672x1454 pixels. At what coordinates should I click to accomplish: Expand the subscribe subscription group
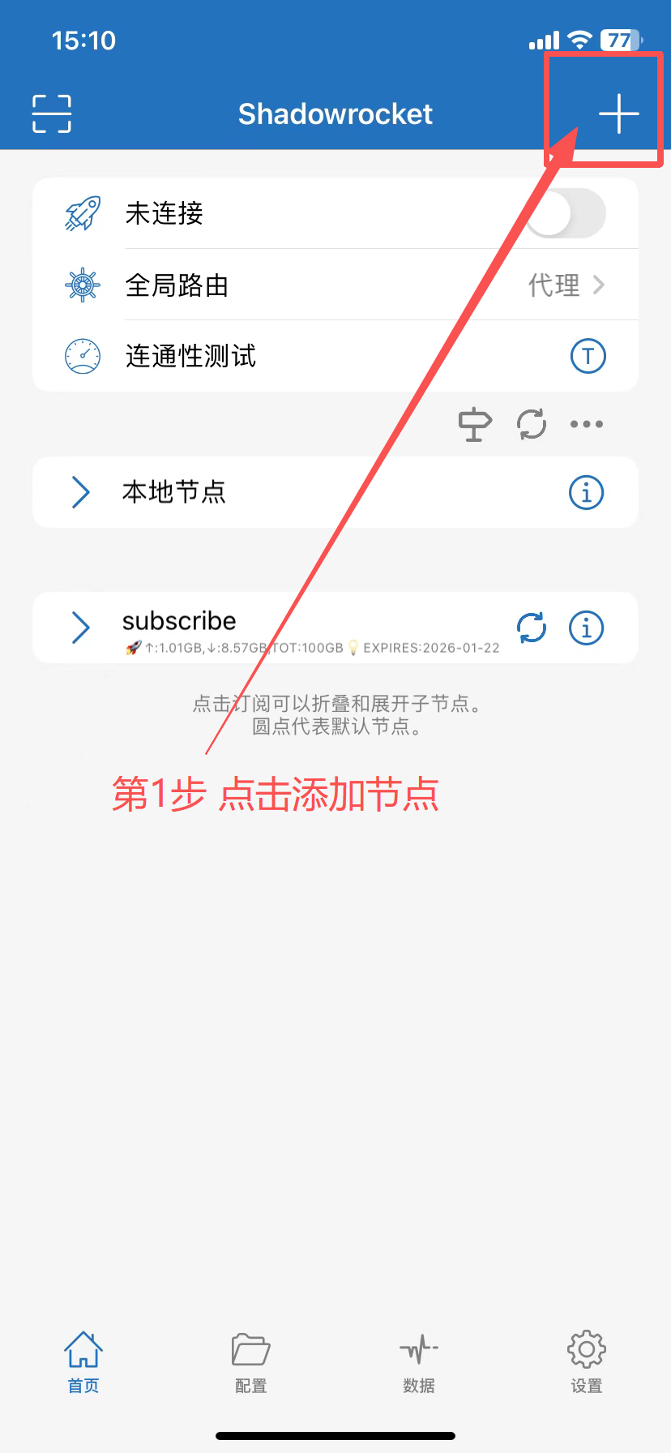click(82, 628)
